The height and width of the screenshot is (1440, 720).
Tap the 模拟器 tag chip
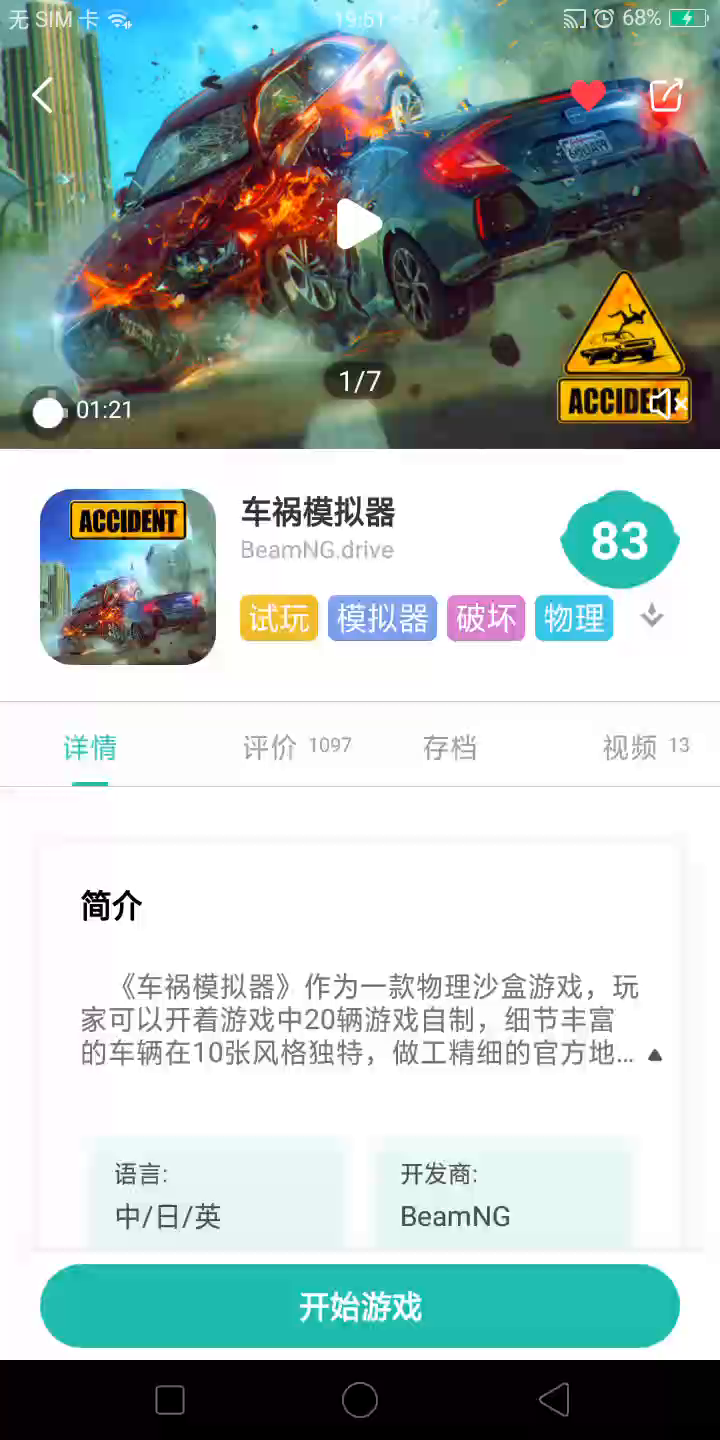click(382, 619)
